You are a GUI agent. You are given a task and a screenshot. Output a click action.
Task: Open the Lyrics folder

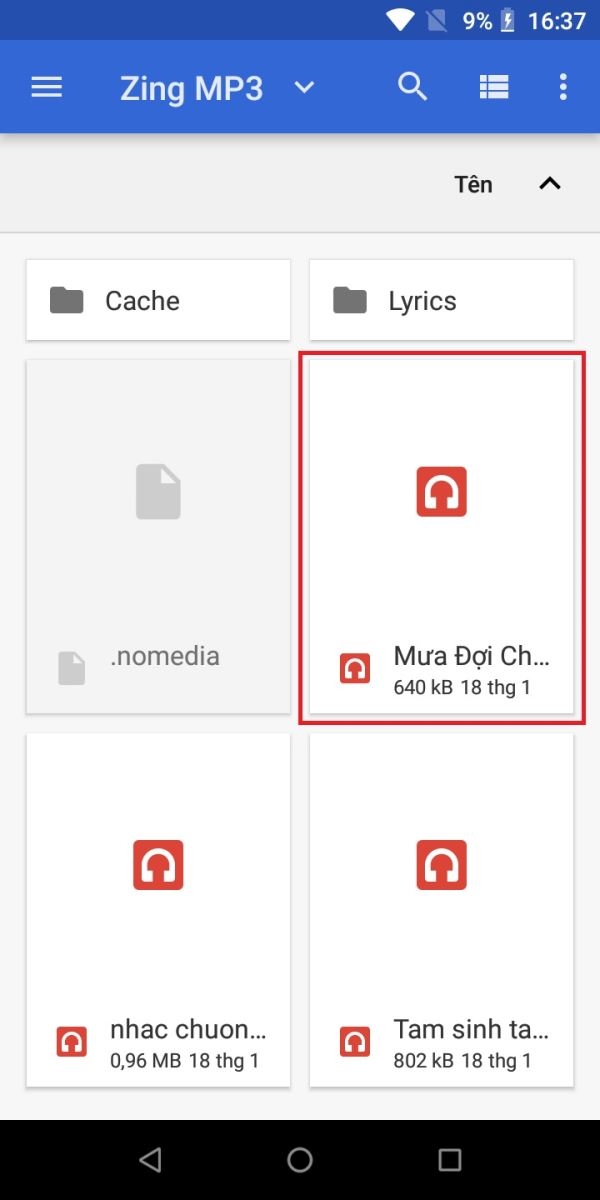(x=441, y=300)
